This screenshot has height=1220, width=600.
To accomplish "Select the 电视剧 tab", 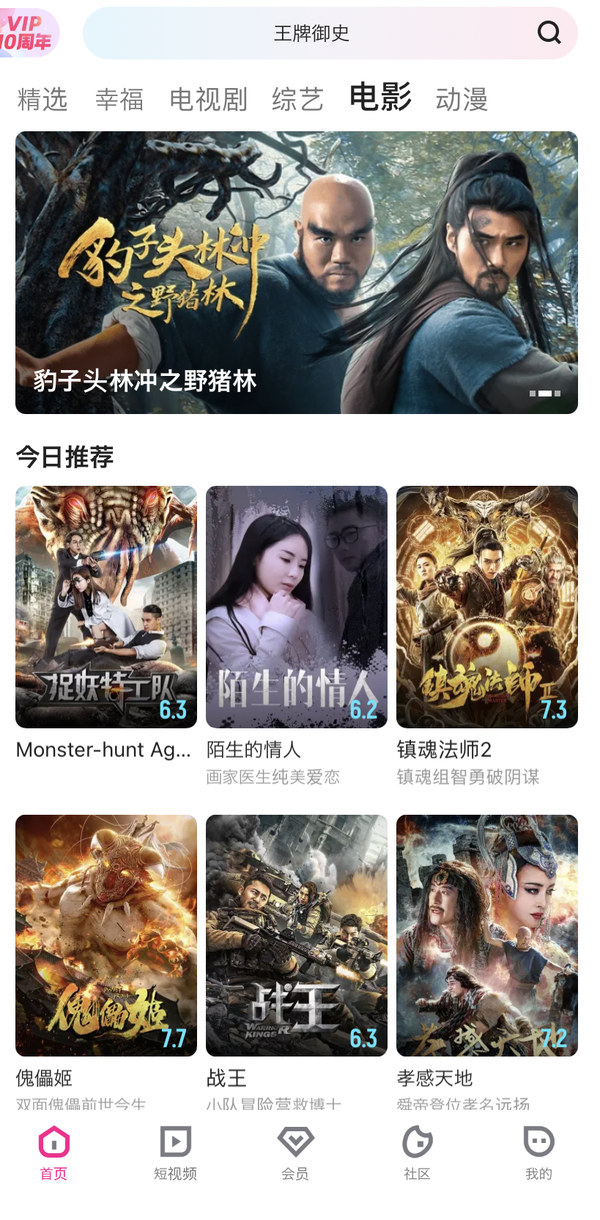I will point(208,99).
